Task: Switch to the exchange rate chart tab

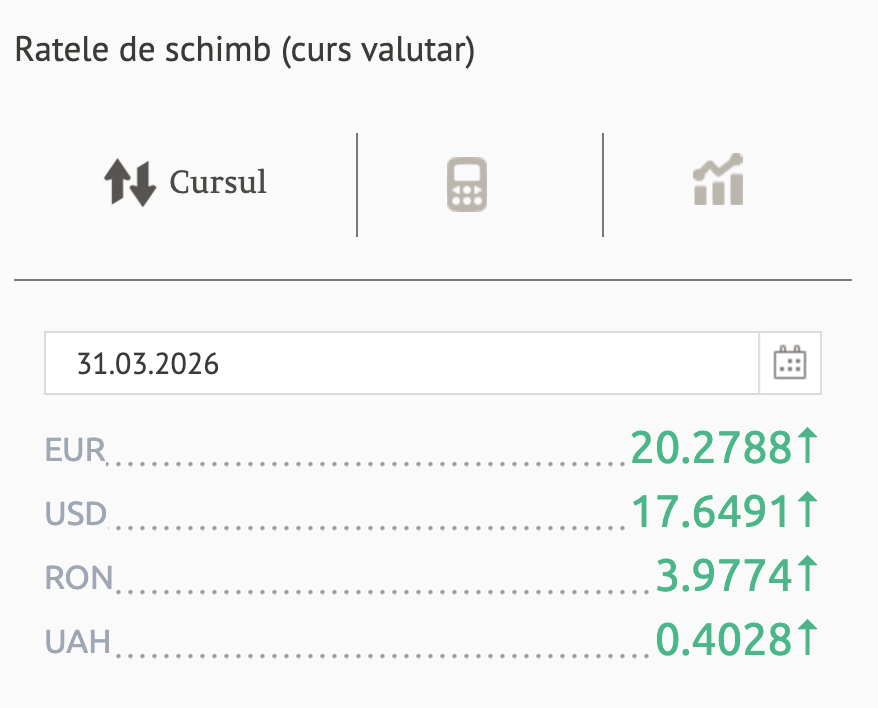Action: tap(718, 181)
